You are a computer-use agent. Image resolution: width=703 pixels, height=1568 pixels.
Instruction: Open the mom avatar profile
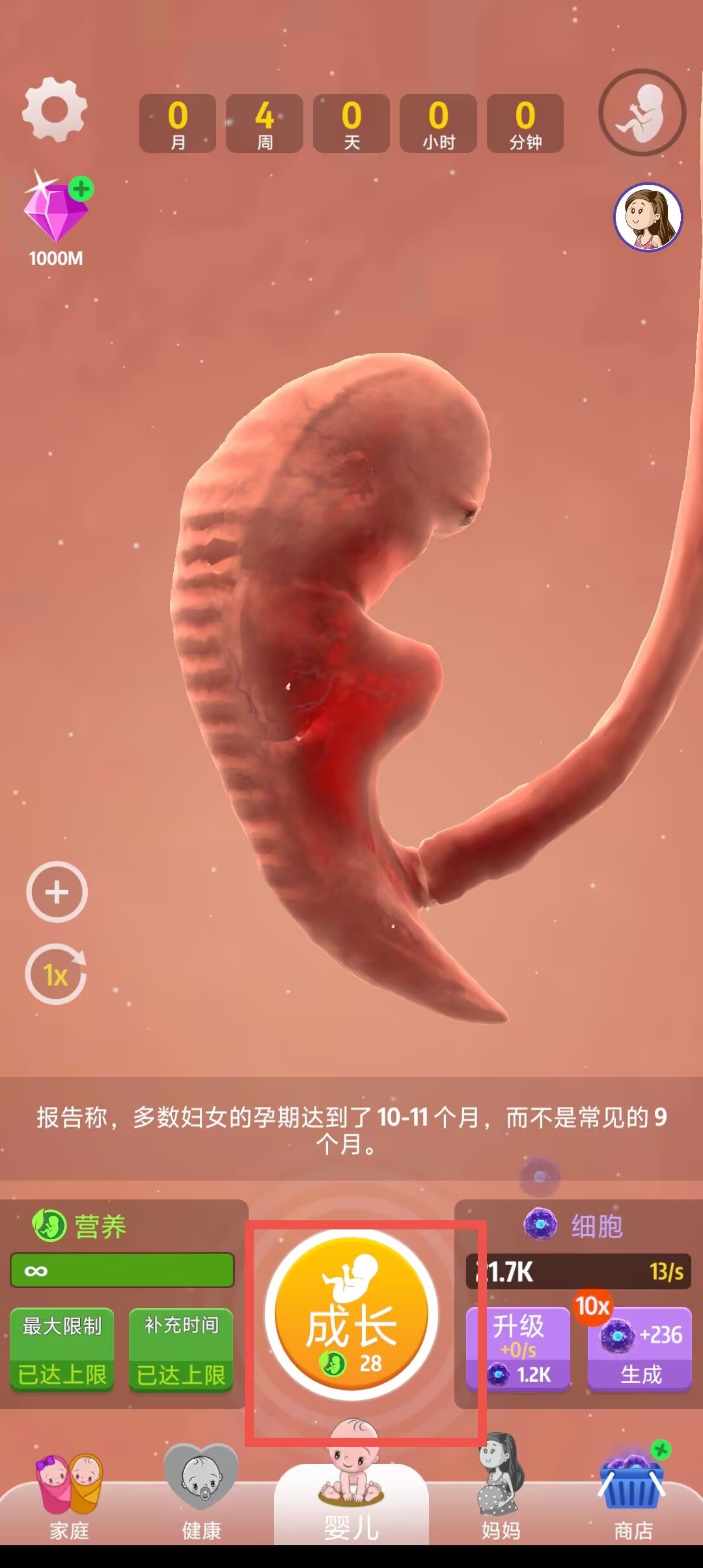[648, 217]
